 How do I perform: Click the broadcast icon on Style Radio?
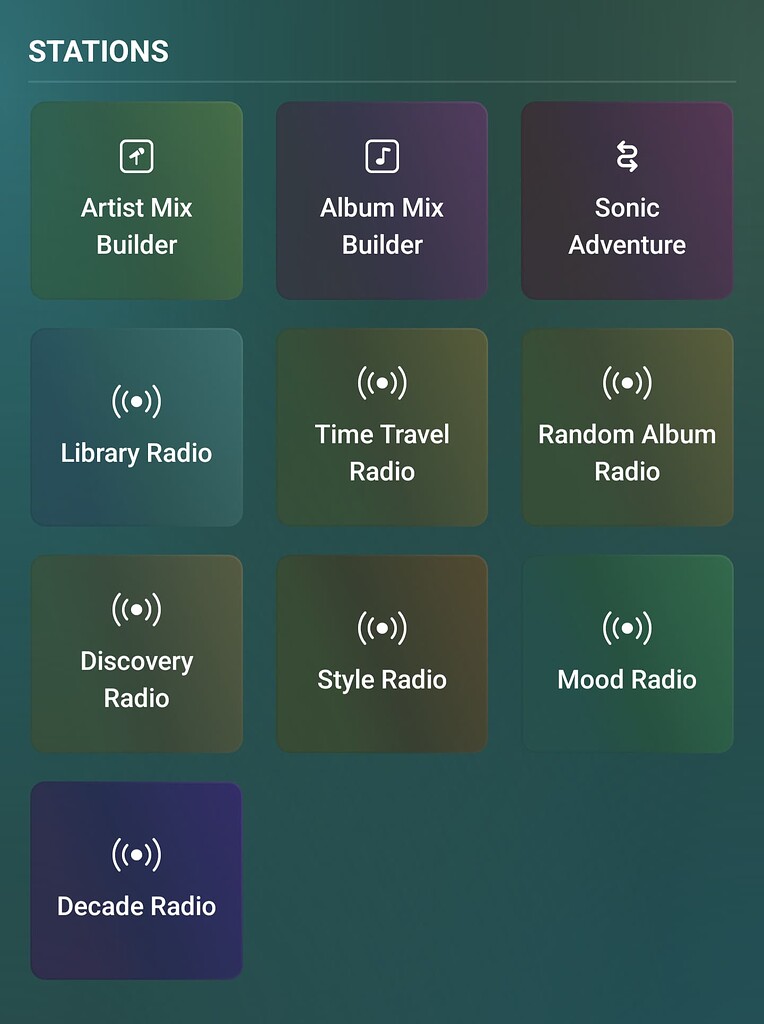click(381, 628)
